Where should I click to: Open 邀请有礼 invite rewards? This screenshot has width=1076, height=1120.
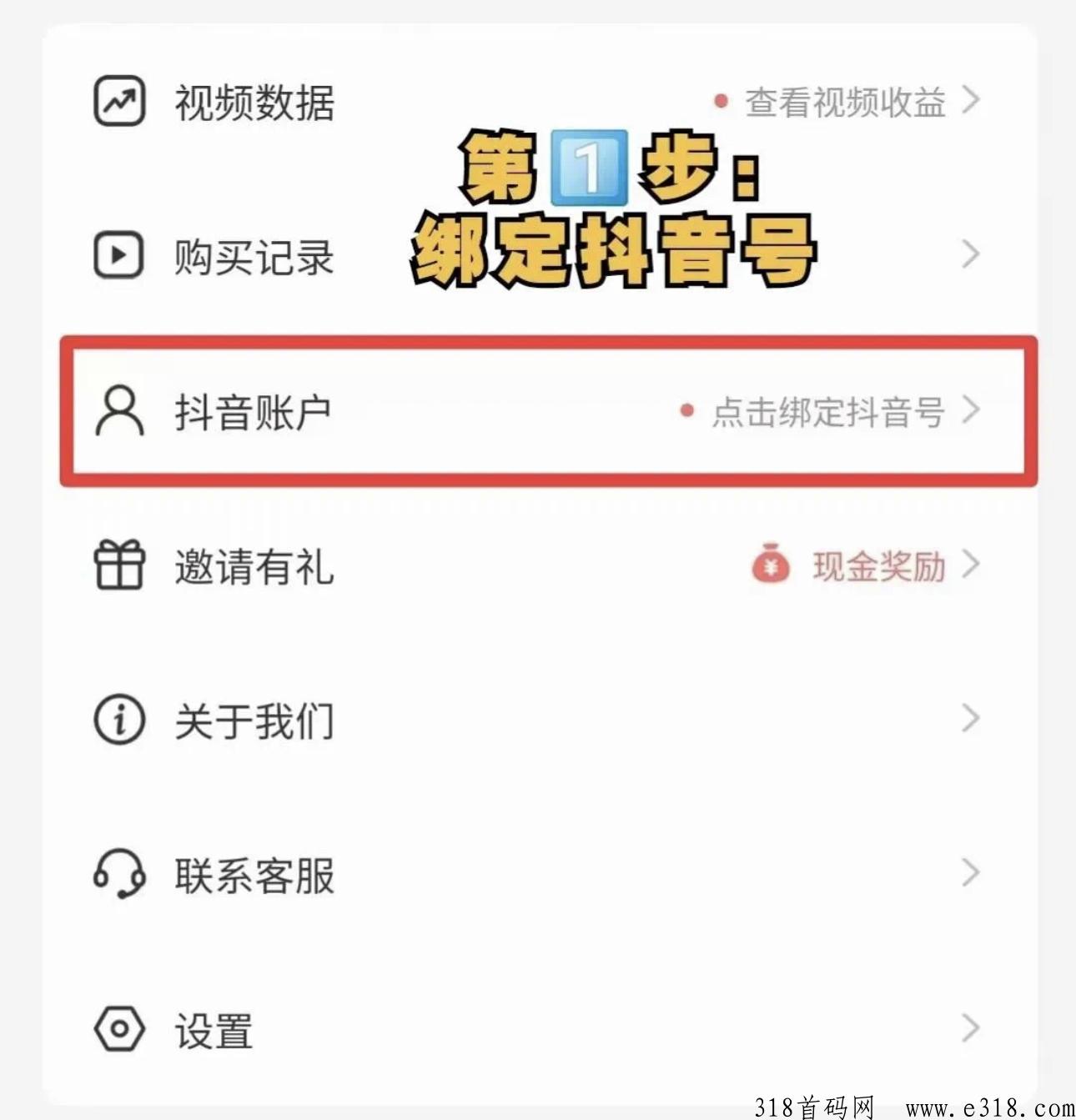254,566
